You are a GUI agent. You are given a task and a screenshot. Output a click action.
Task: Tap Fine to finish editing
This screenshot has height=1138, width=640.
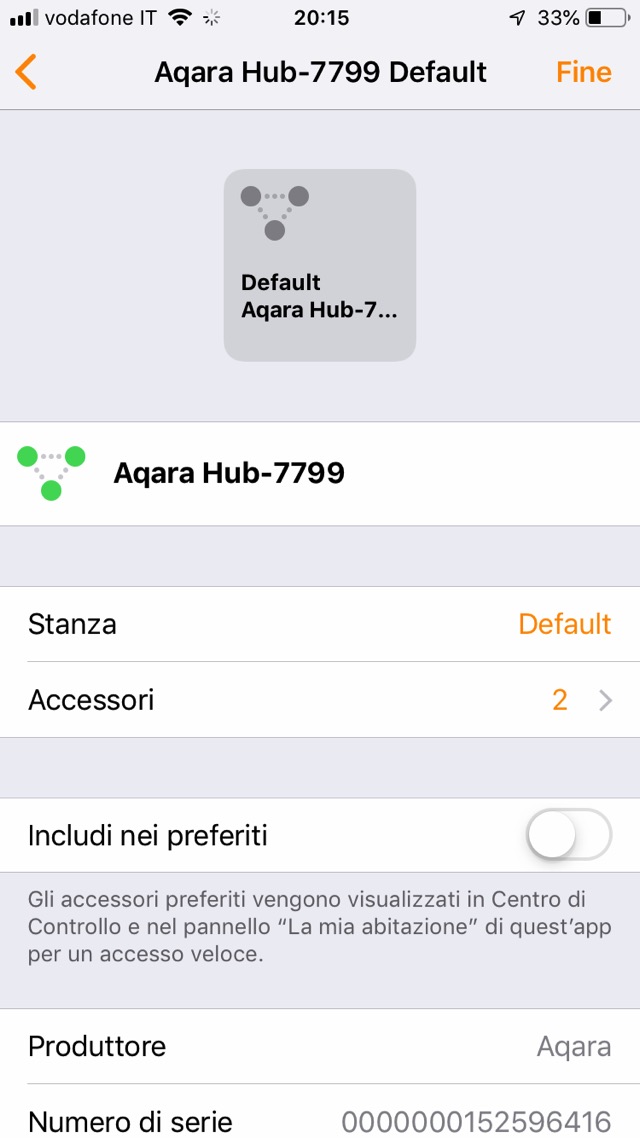(x=583, y=73)
